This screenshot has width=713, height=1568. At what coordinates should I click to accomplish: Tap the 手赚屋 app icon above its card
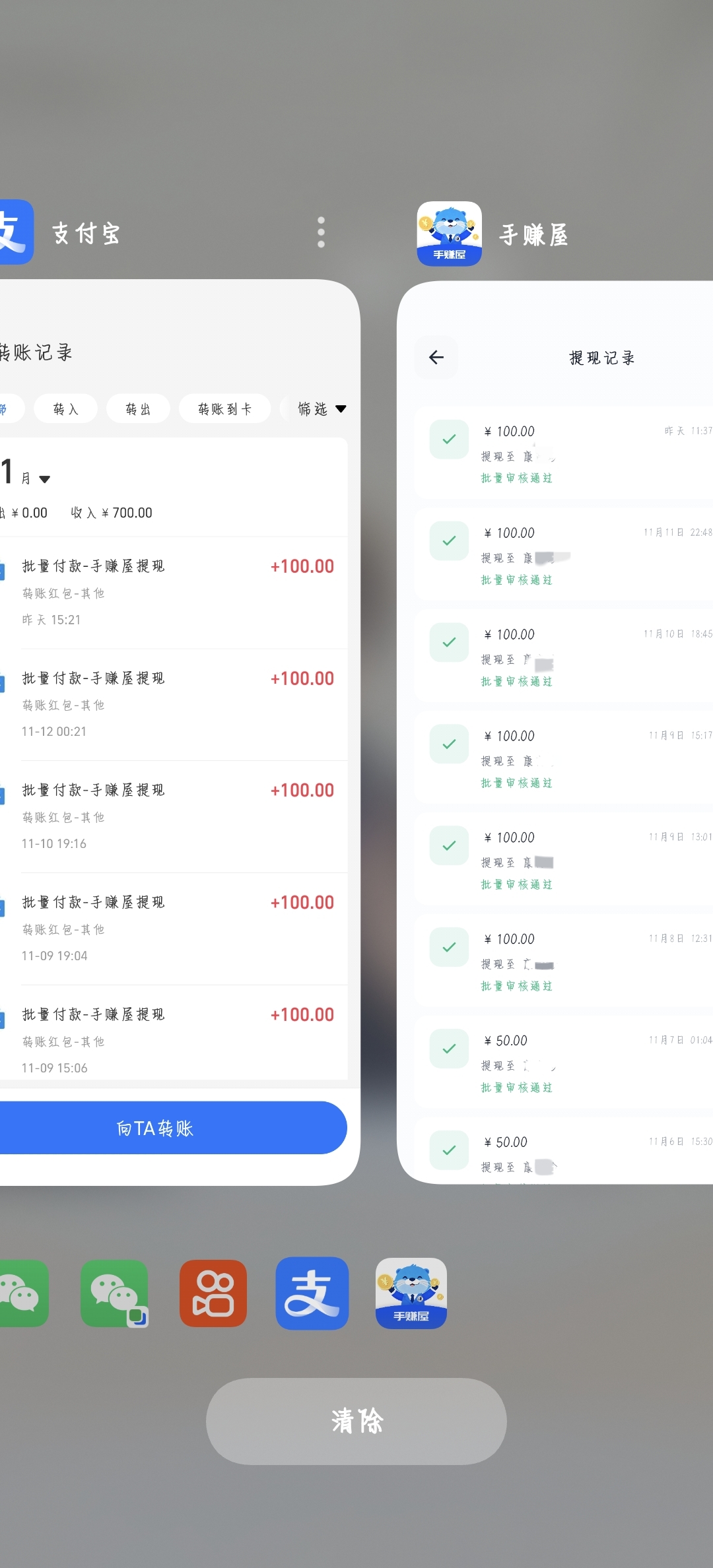point(449,234)
